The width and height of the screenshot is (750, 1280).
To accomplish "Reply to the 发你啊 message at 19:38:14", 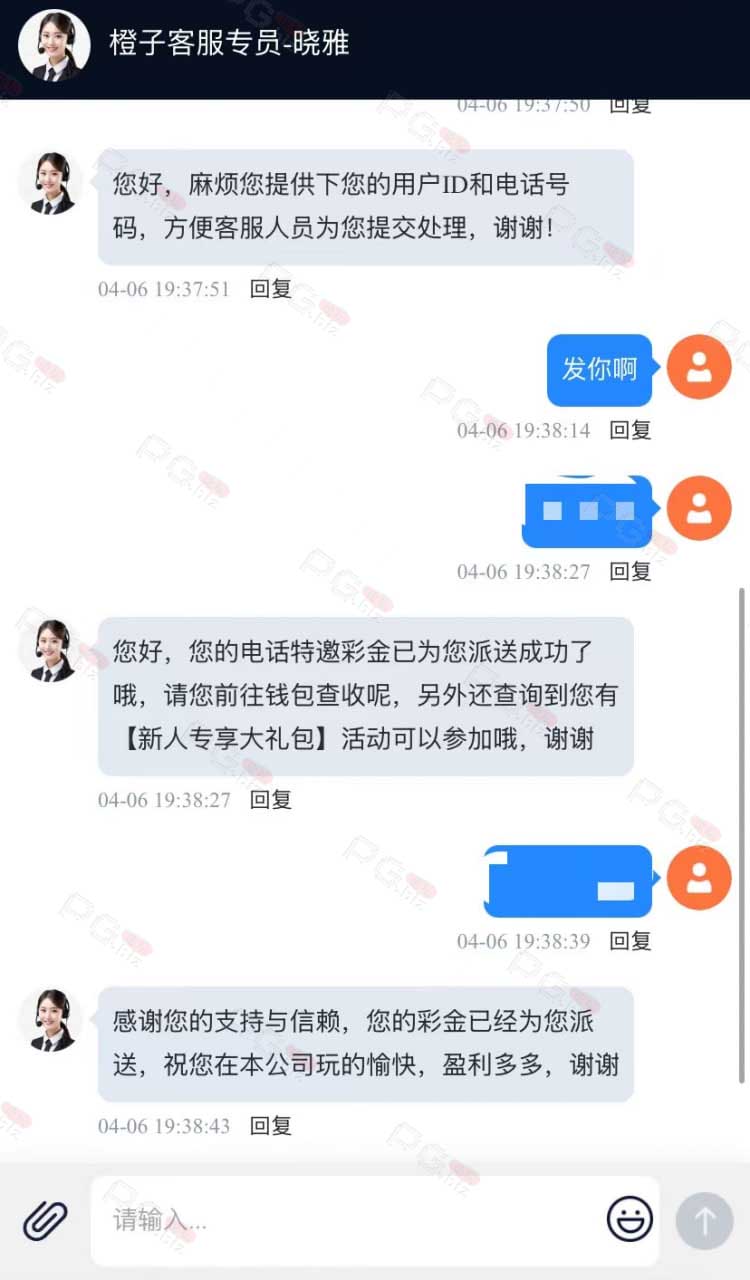I will 631,430.
